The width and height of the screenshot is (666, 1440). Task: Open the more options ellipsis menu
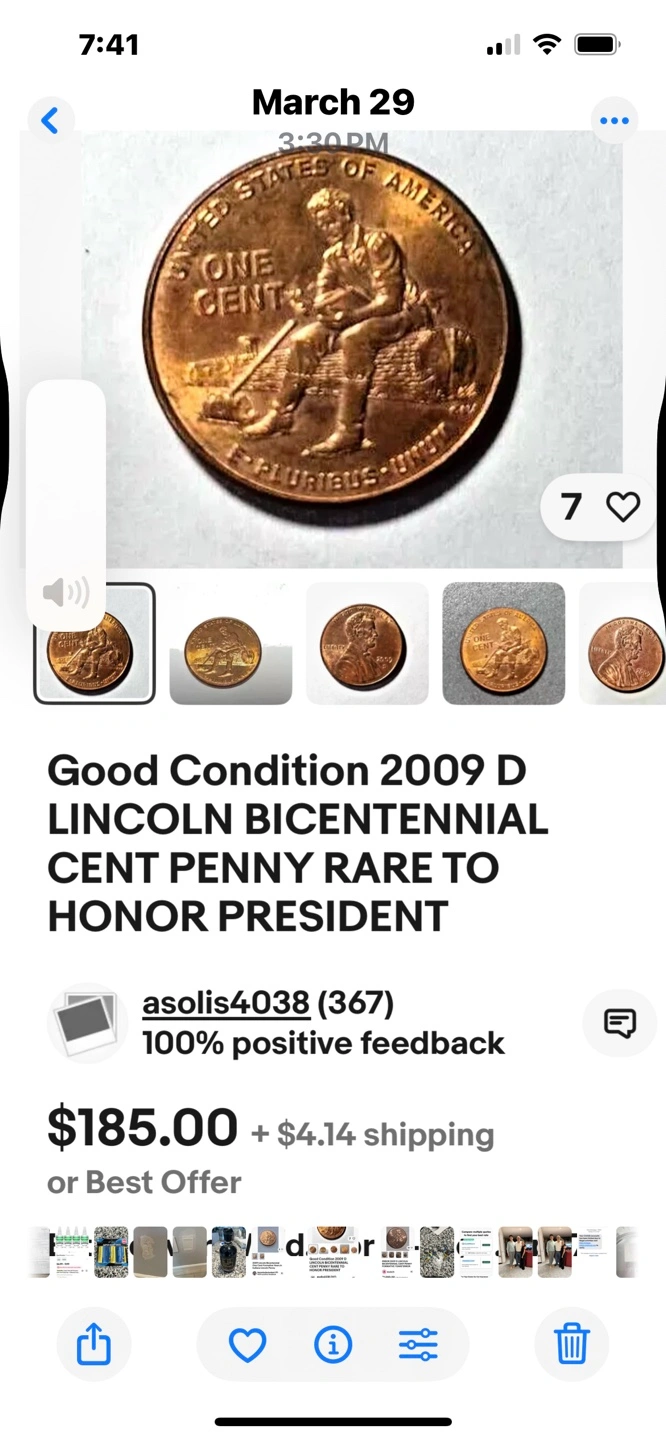pyautogui.click(x=614, y=121)
